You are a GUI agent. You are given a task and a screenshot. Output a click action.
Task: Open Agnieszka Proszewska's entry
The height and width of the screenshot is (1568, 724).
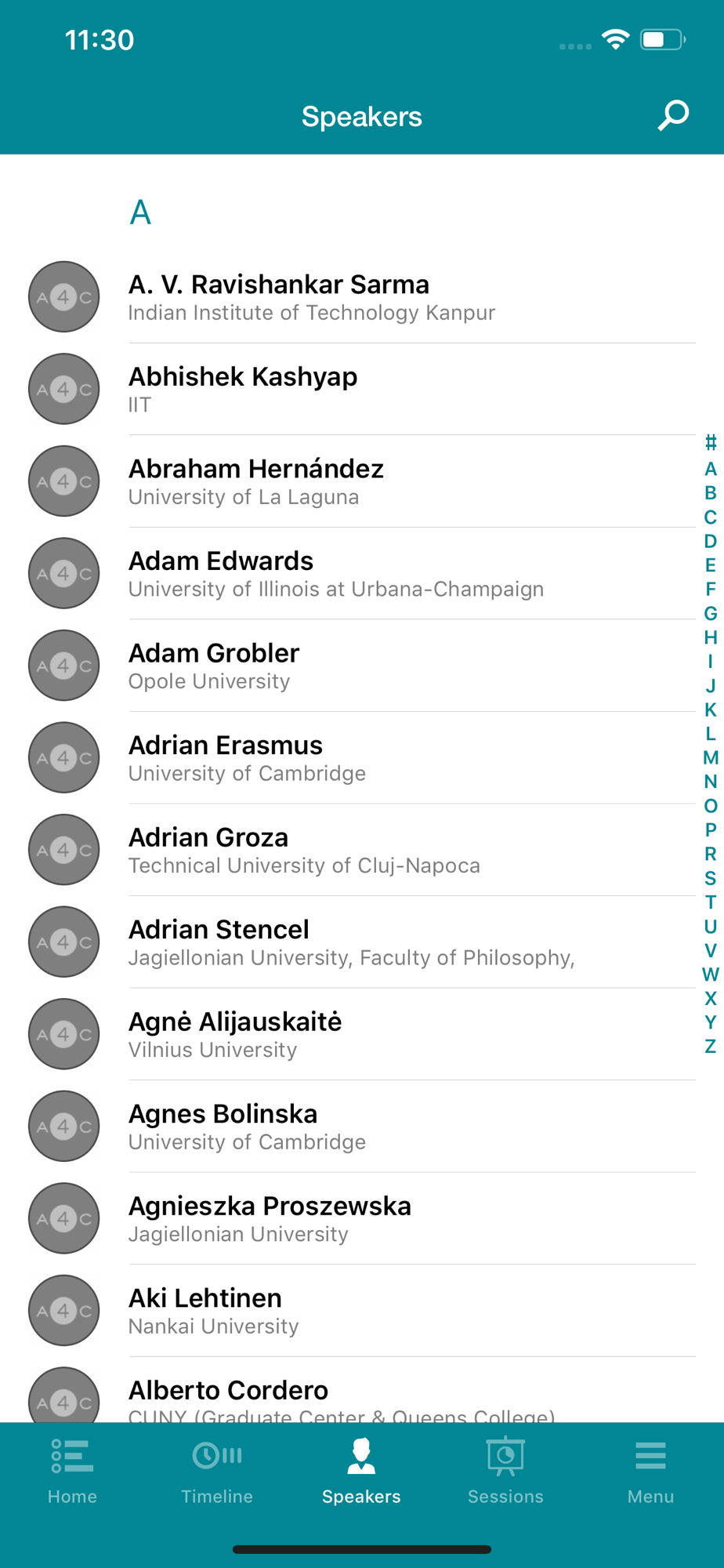362,1218
